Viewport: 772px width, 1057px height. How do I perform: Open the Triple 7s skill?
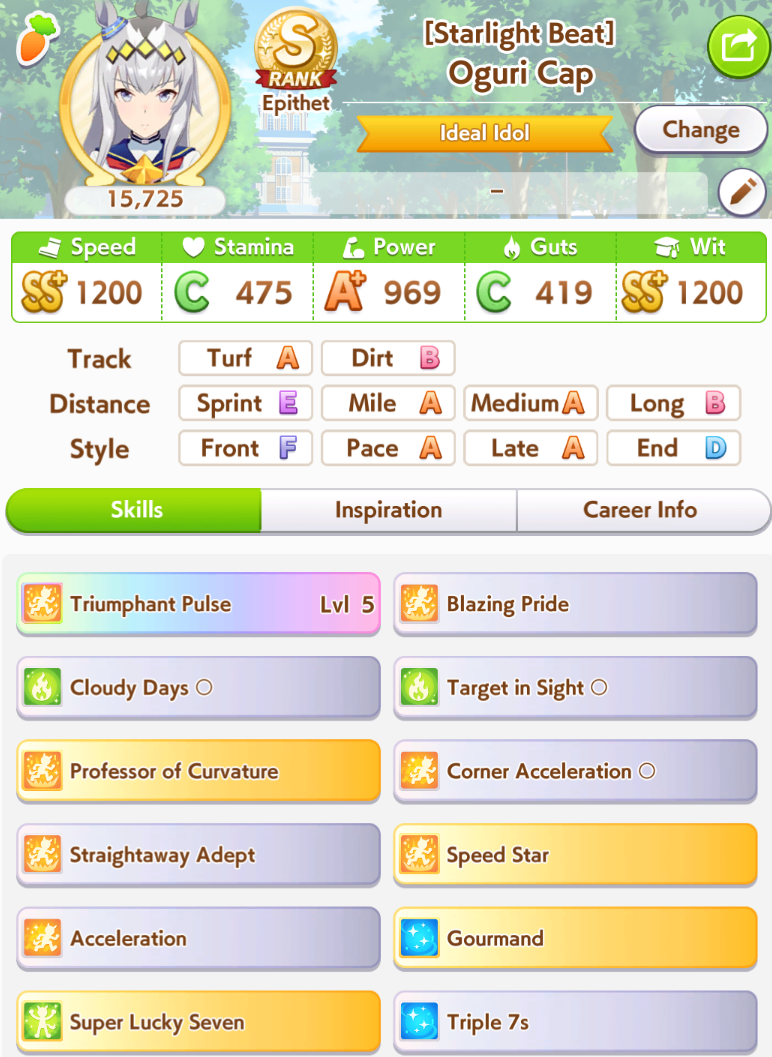575,1022
